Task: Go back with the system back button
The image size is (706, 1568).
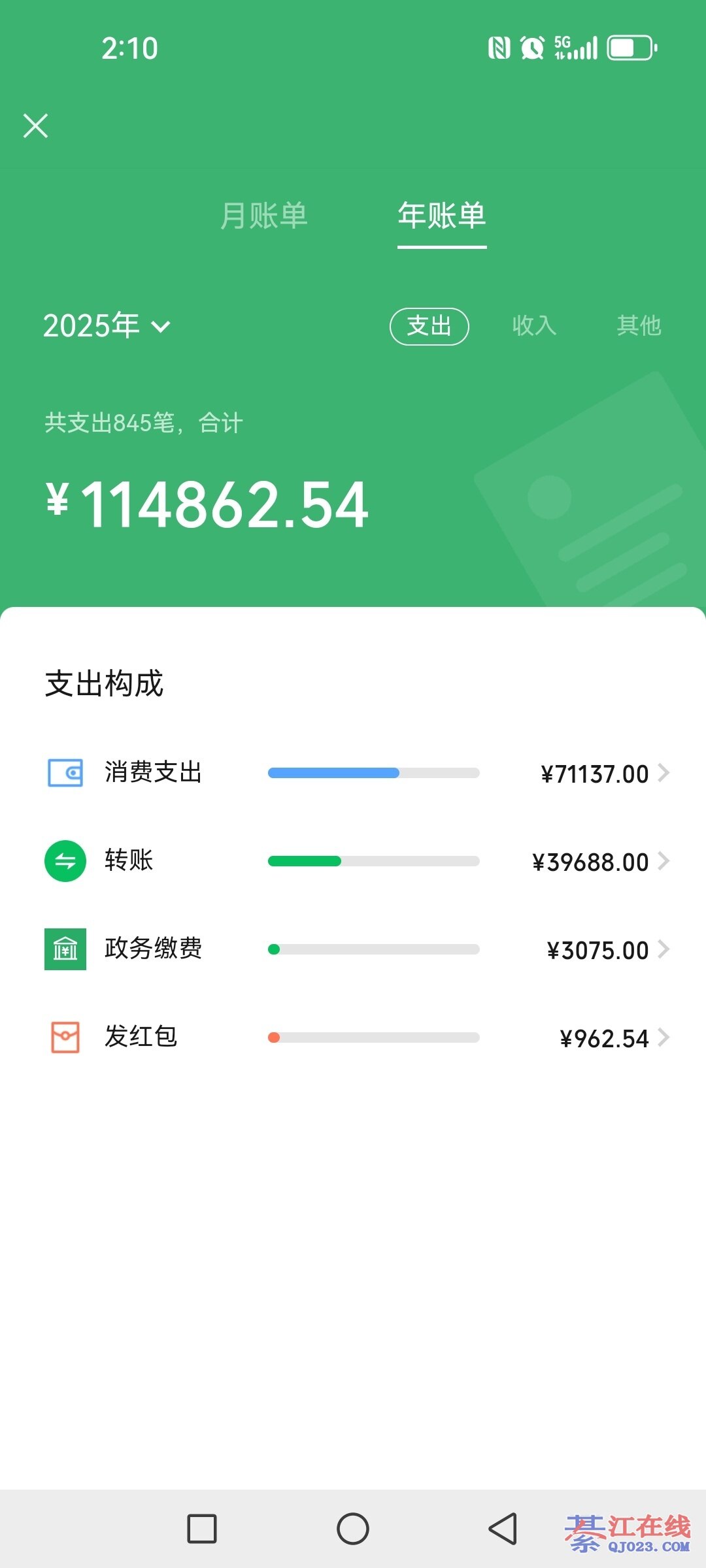Action: click(x=503, y=1529)
